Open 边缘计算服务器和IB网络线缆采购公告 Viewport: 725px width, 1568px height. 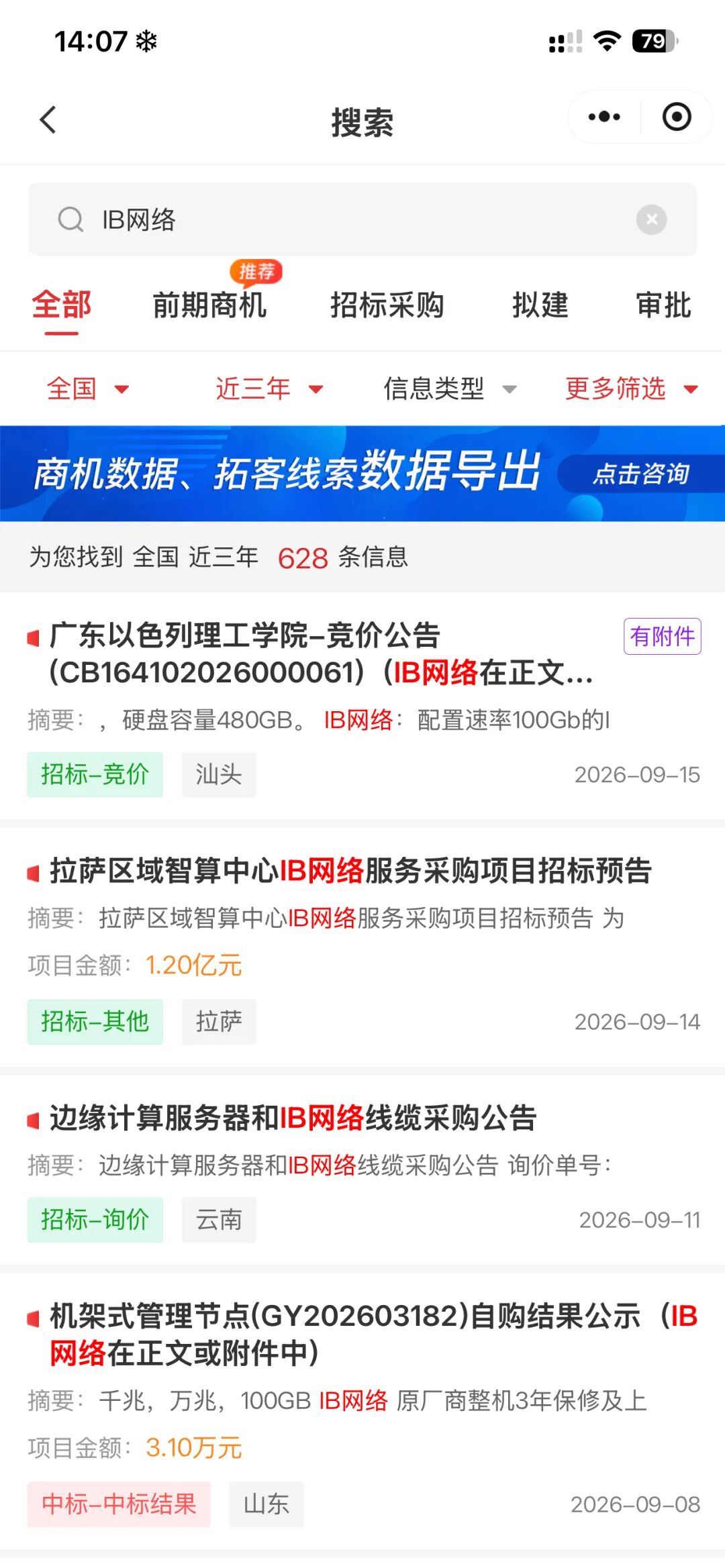coord(362,1170)
